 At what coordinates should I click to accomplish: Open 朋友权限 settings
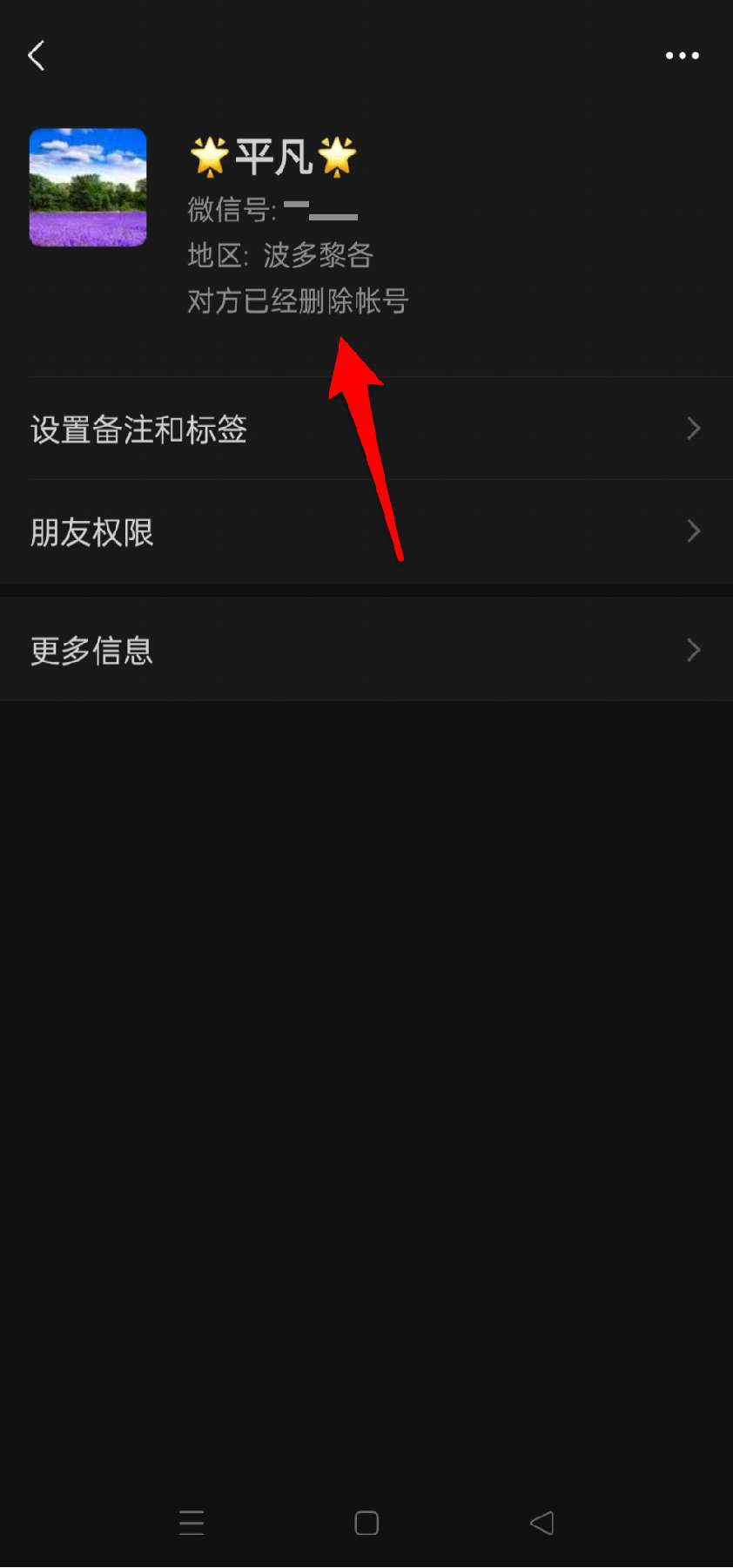[366, 531]
